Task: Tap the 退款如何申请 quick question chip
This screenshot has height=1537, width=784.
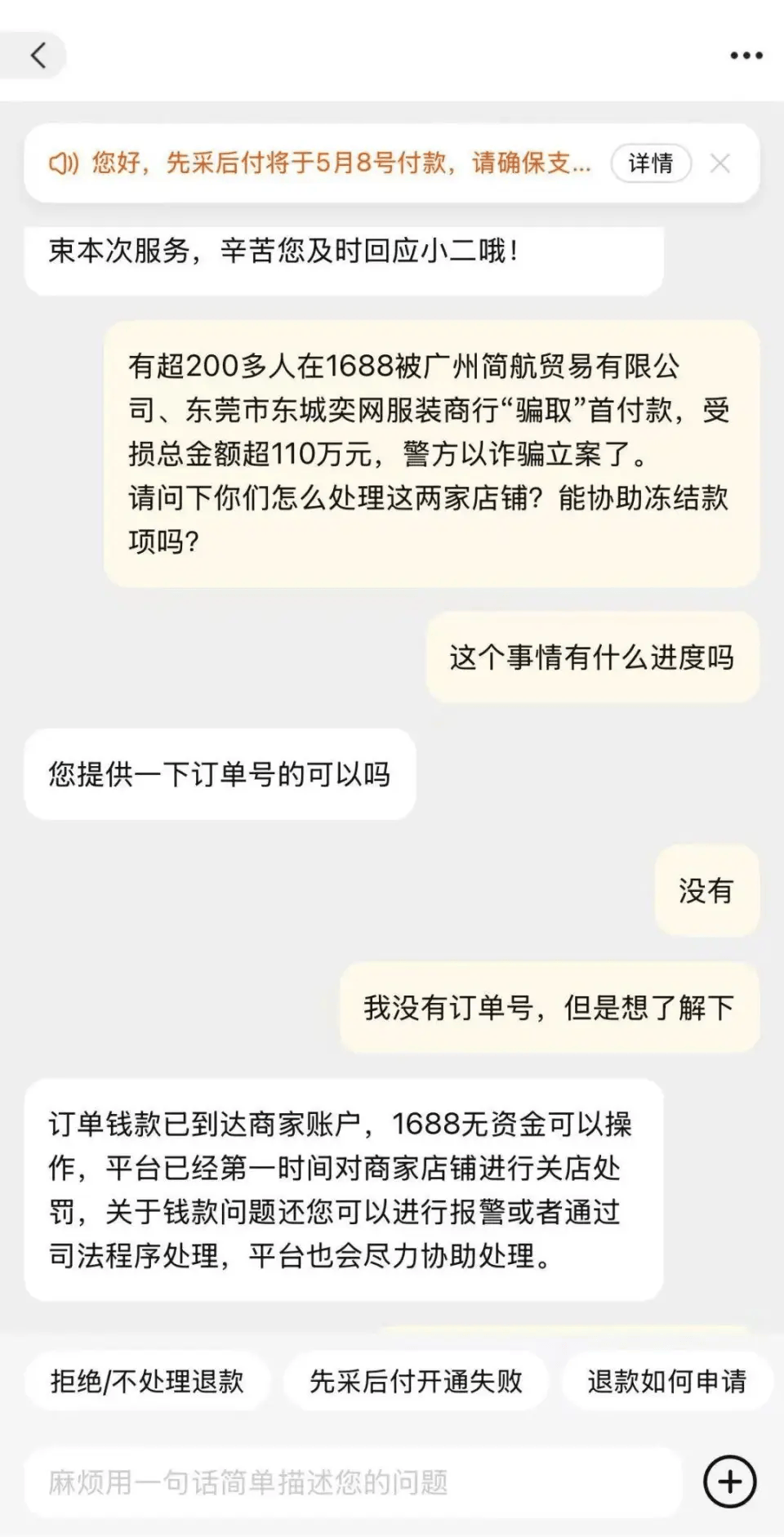Action: pos(666,1381)
